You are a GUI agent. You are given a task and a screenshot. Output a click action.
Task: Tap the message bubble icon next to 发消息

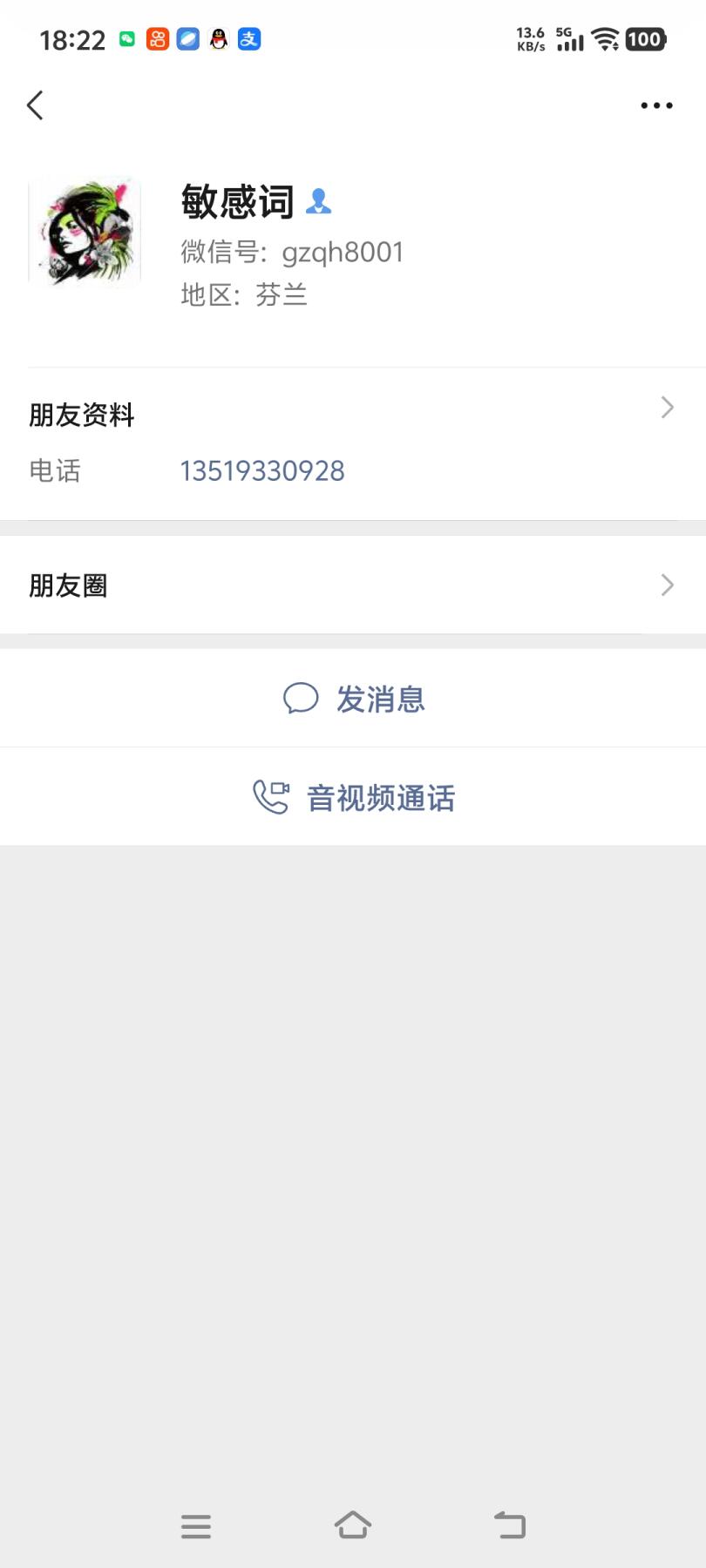pos(301,698)
